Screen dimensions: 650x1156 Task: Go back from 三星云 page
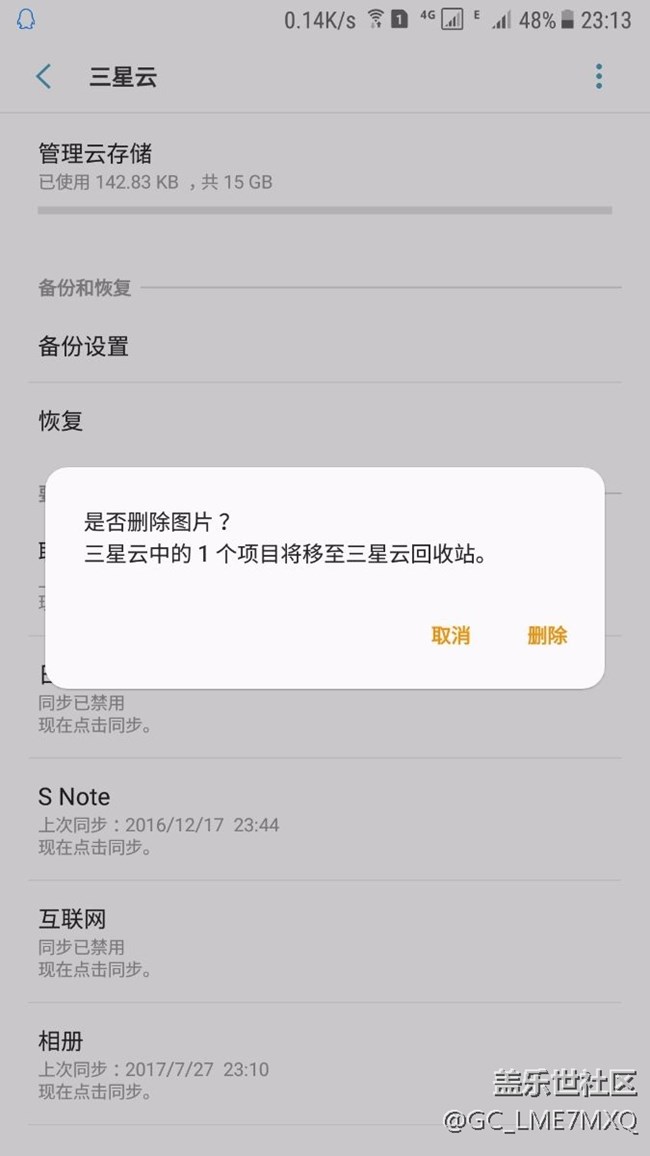pos(44,77)
